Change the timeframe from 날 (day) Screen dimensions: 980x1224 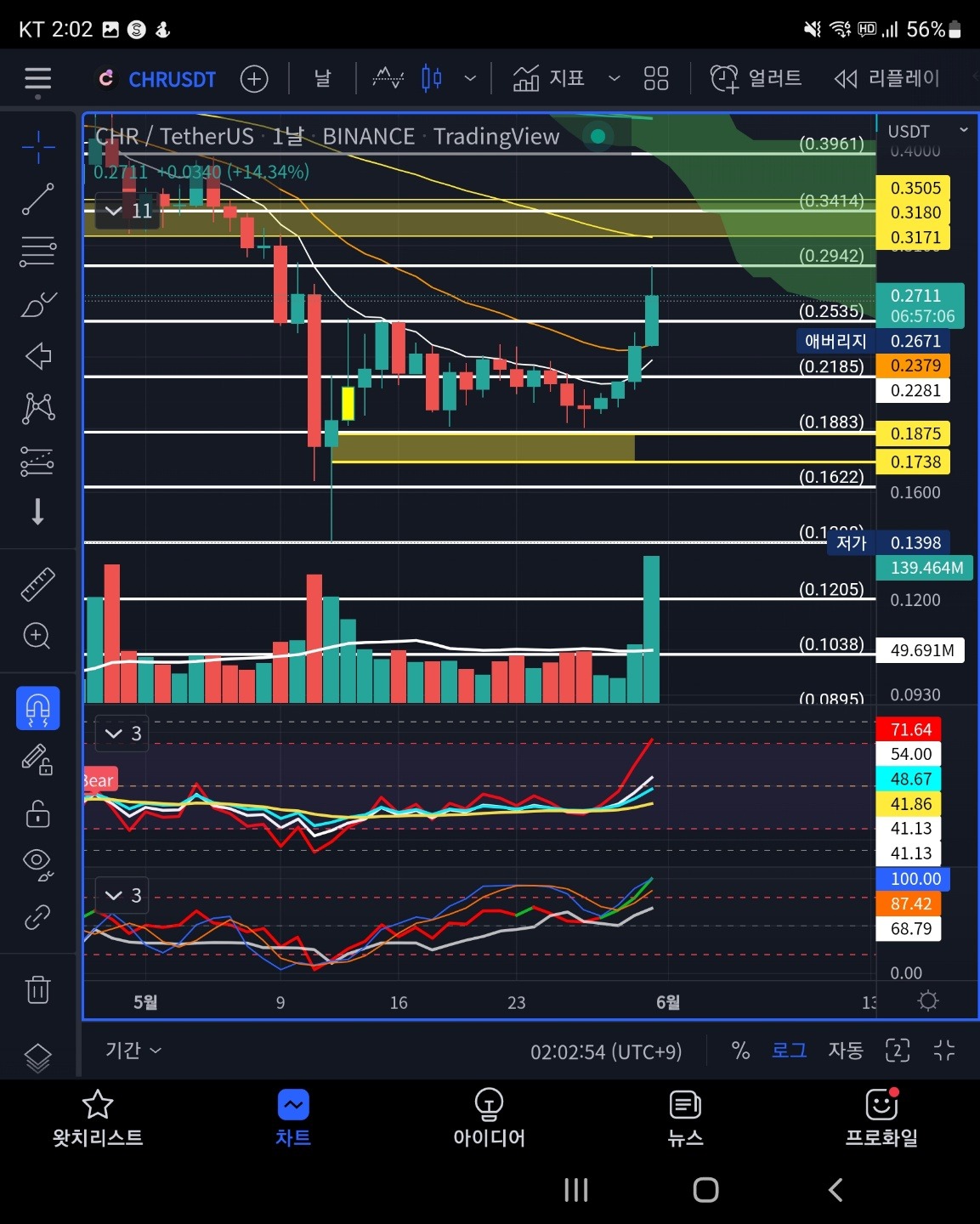[322, 80]
